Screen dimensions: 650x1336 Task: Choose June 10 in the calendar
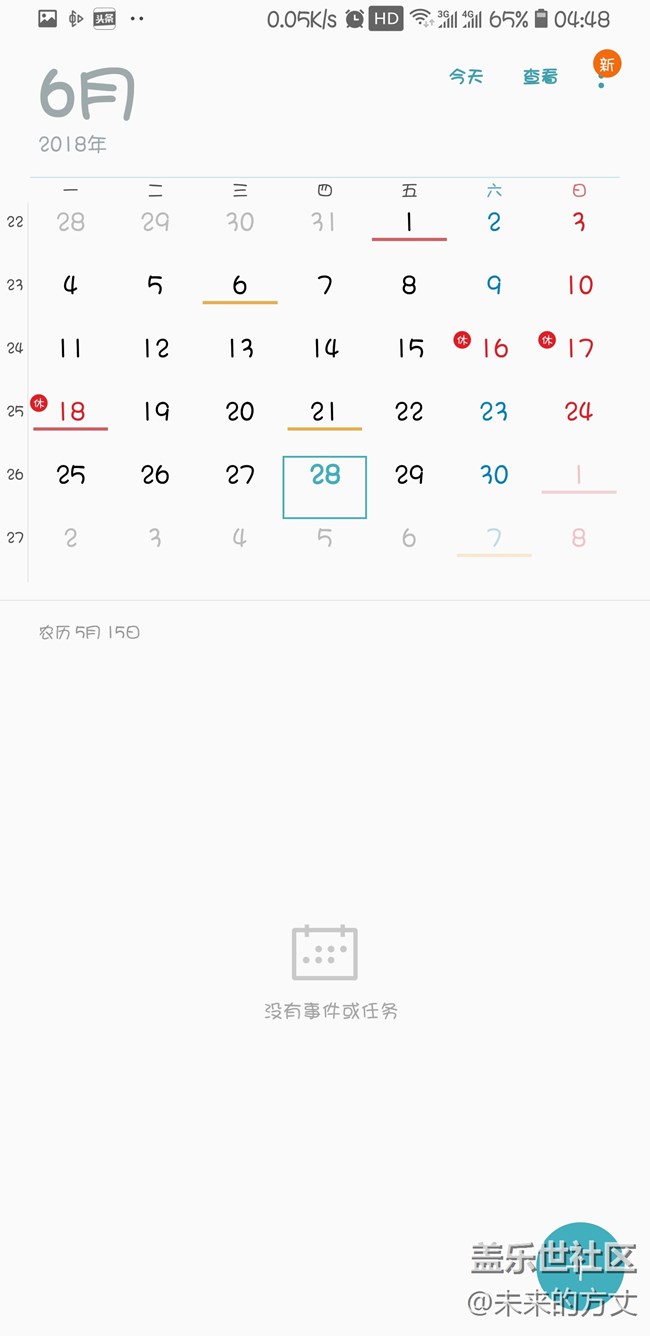(x=579, y=286)
